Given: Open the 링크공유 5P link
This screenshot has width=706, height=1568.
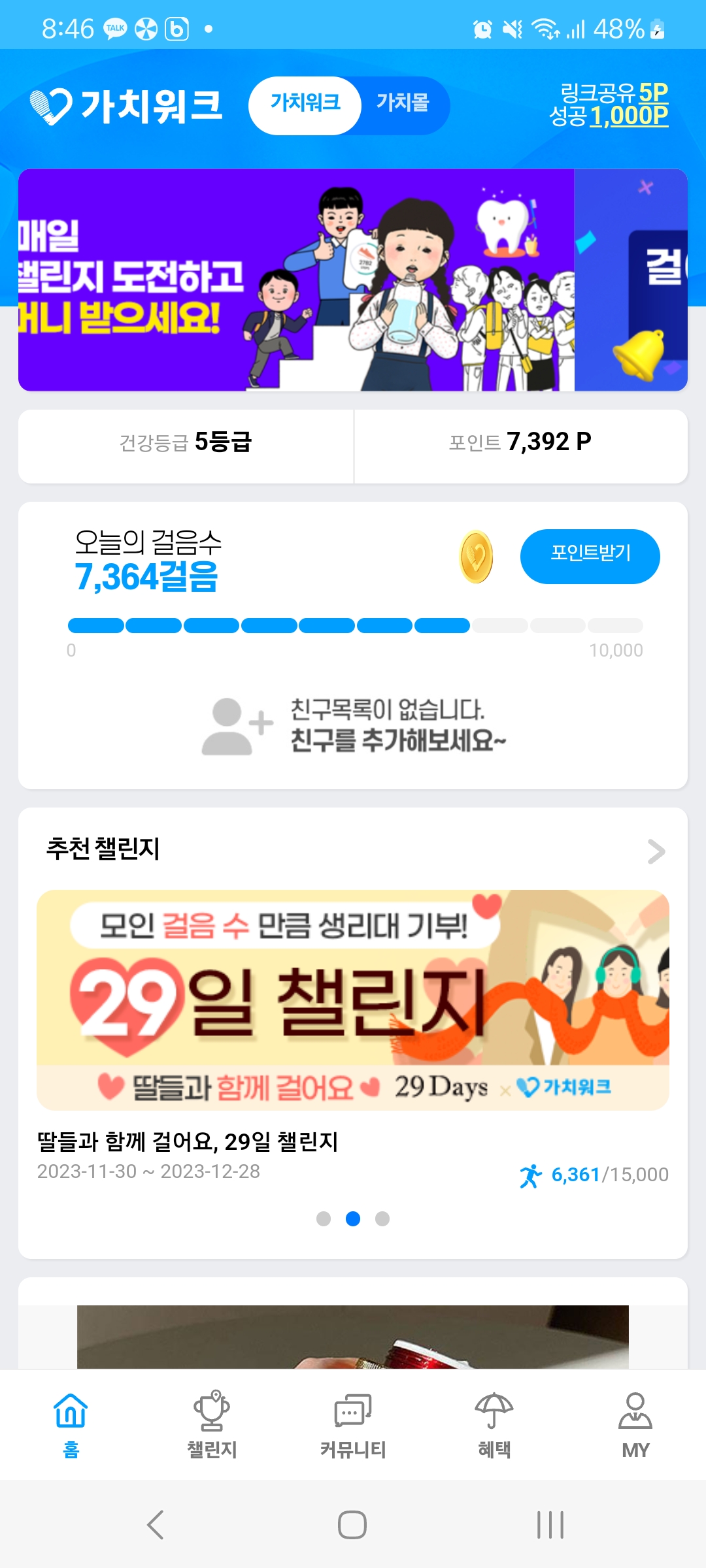Looking at the screenshot, I should (613, 93).
